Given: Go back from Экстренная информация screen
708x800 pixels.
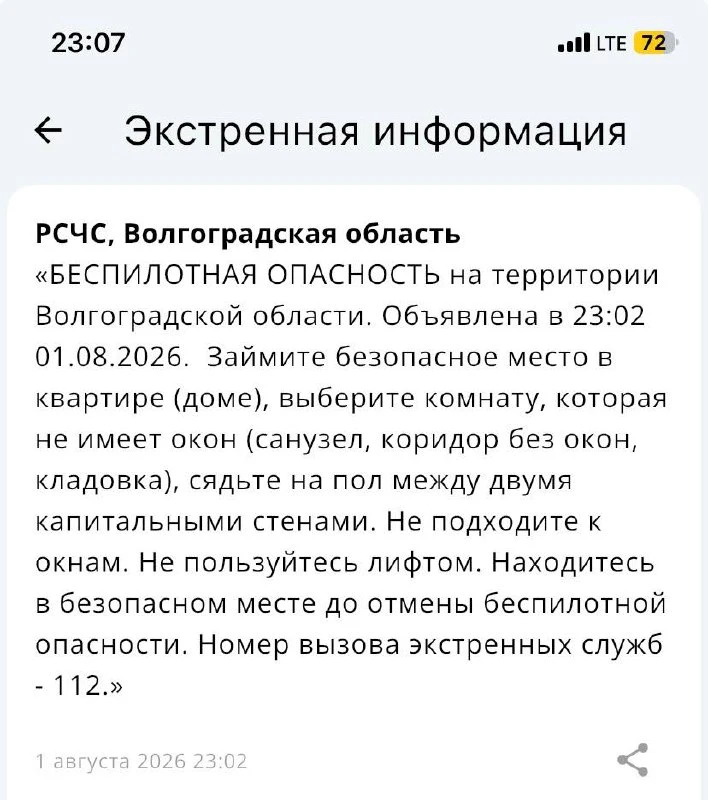Looking at the screenshot, I should pos(48,131).
